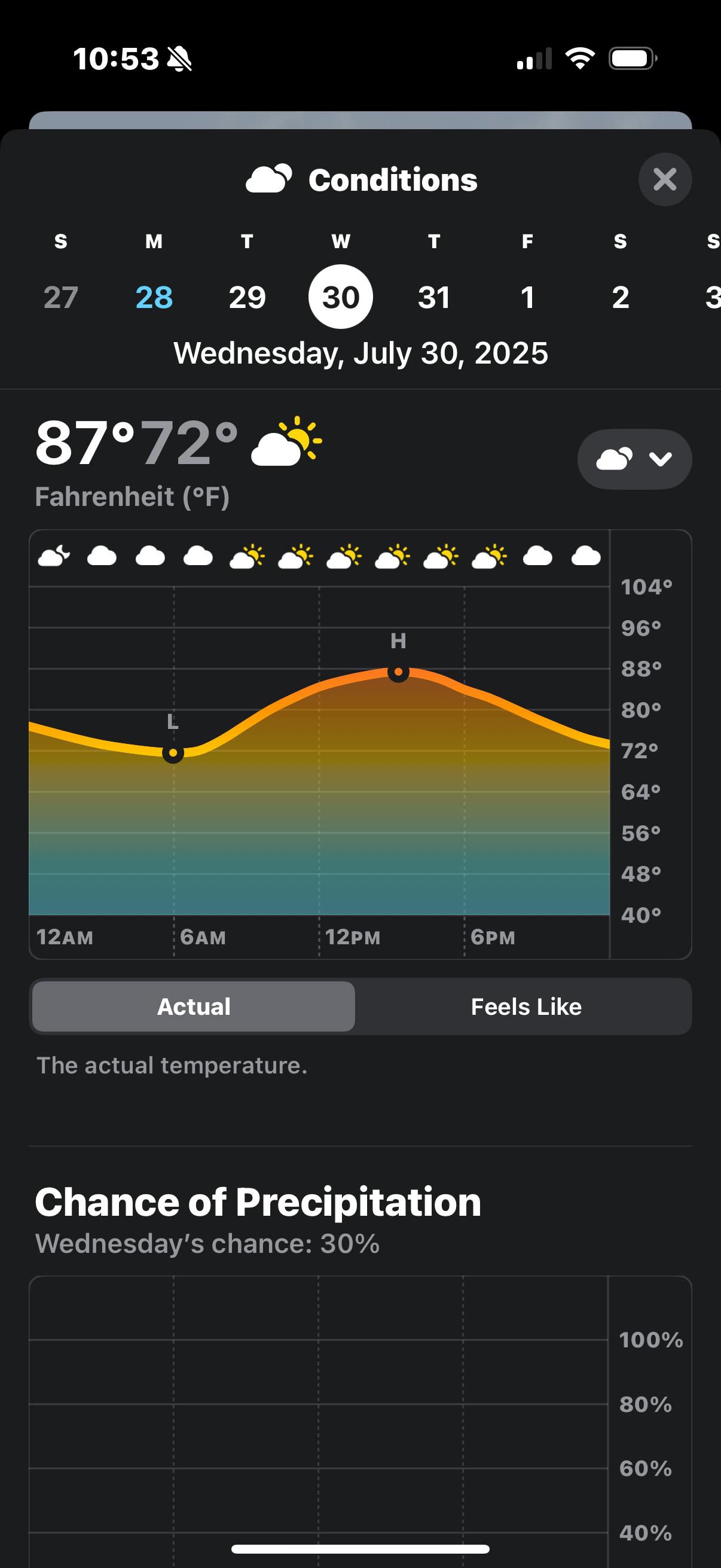Select Tuesday the 29th
721x1568 pixels.
[247, 297]
